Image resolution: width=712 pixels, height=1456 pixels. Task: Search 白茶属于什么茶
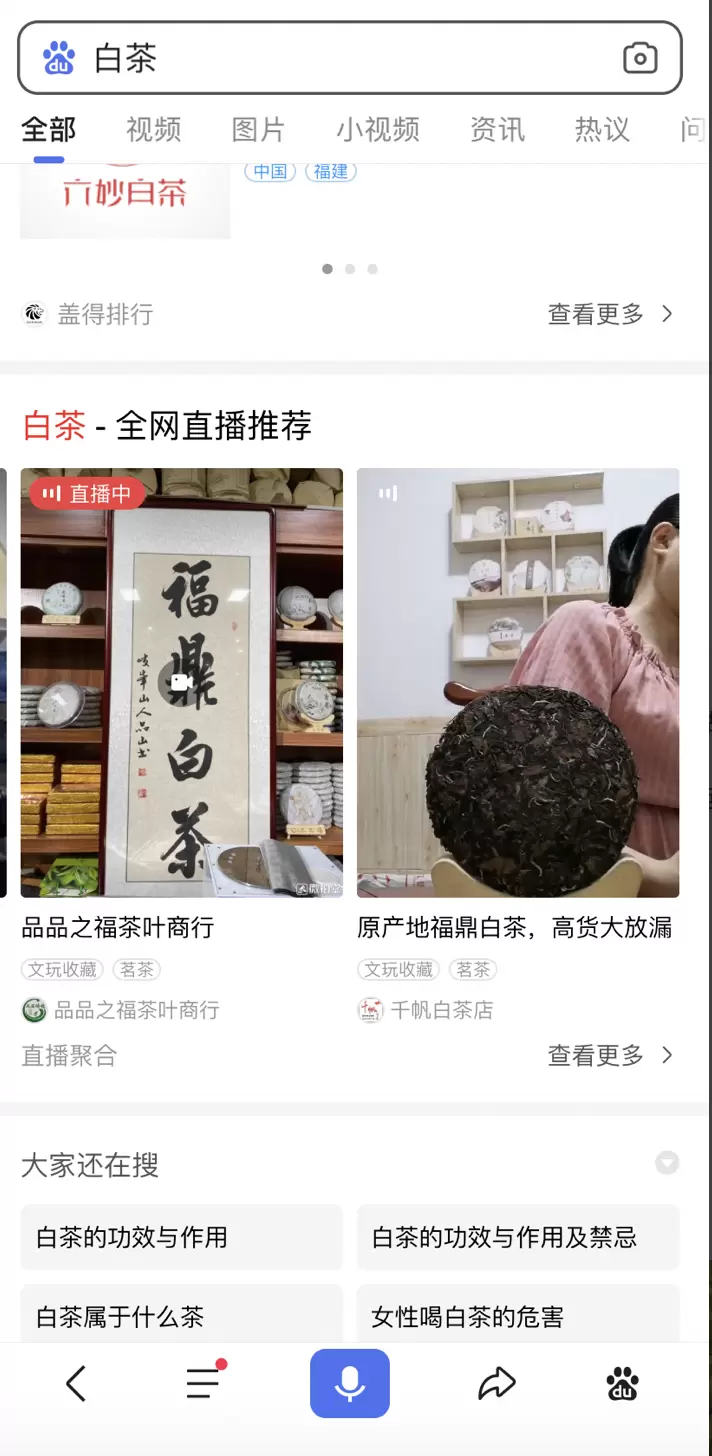tap(181, 1316)
